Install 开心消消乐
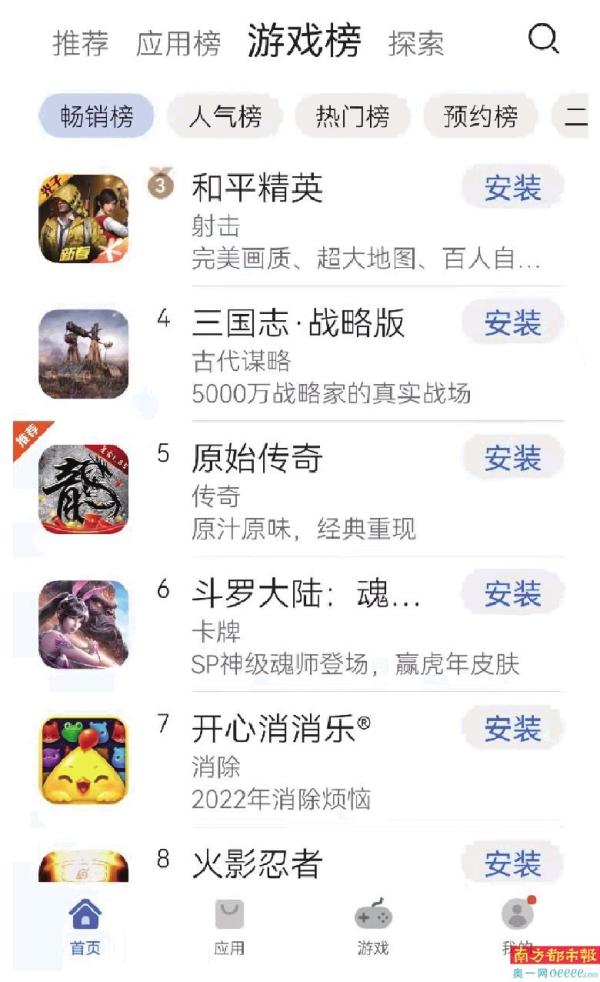The width and height of the screenshot is (600, 982). tap(512, 729)
